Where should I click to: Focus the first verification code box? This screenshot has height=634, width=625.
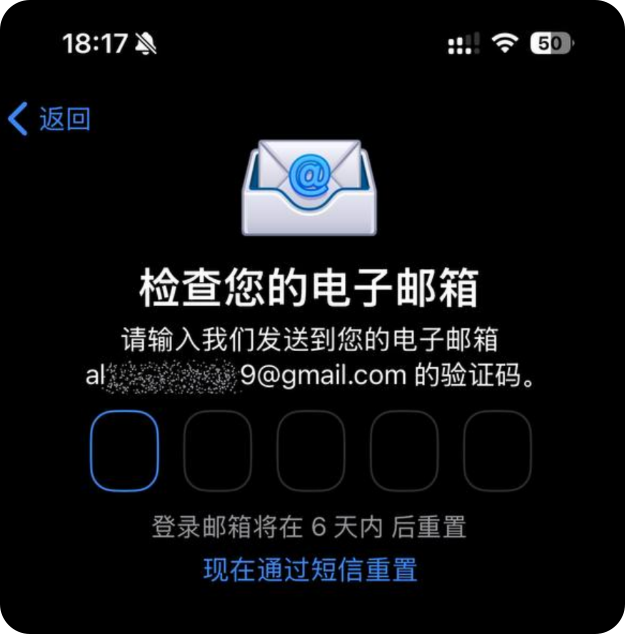[x=125, y=451]
